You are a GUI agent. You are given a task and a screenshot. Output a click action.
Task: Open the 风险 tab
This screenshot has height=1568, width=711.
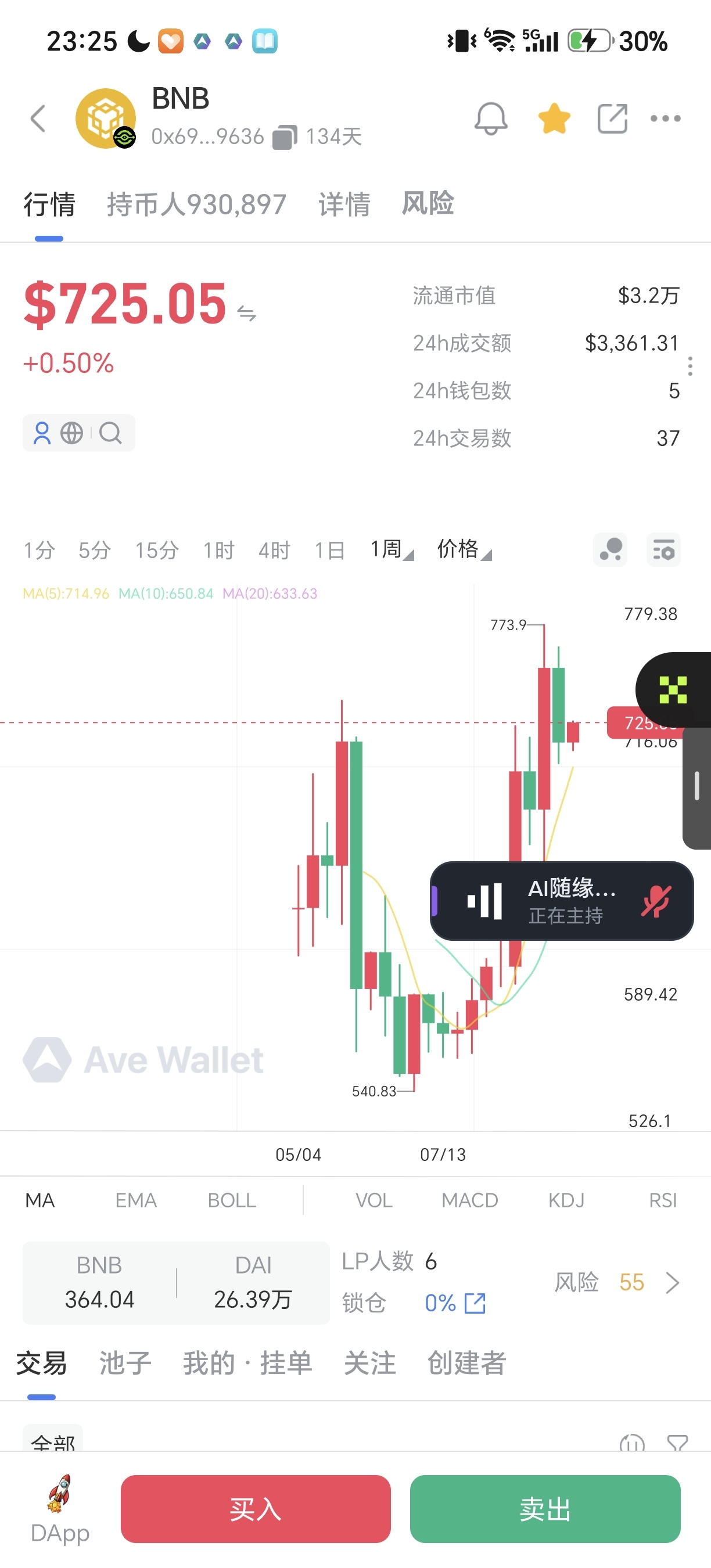pyautogui.click(x=428, y=203)
